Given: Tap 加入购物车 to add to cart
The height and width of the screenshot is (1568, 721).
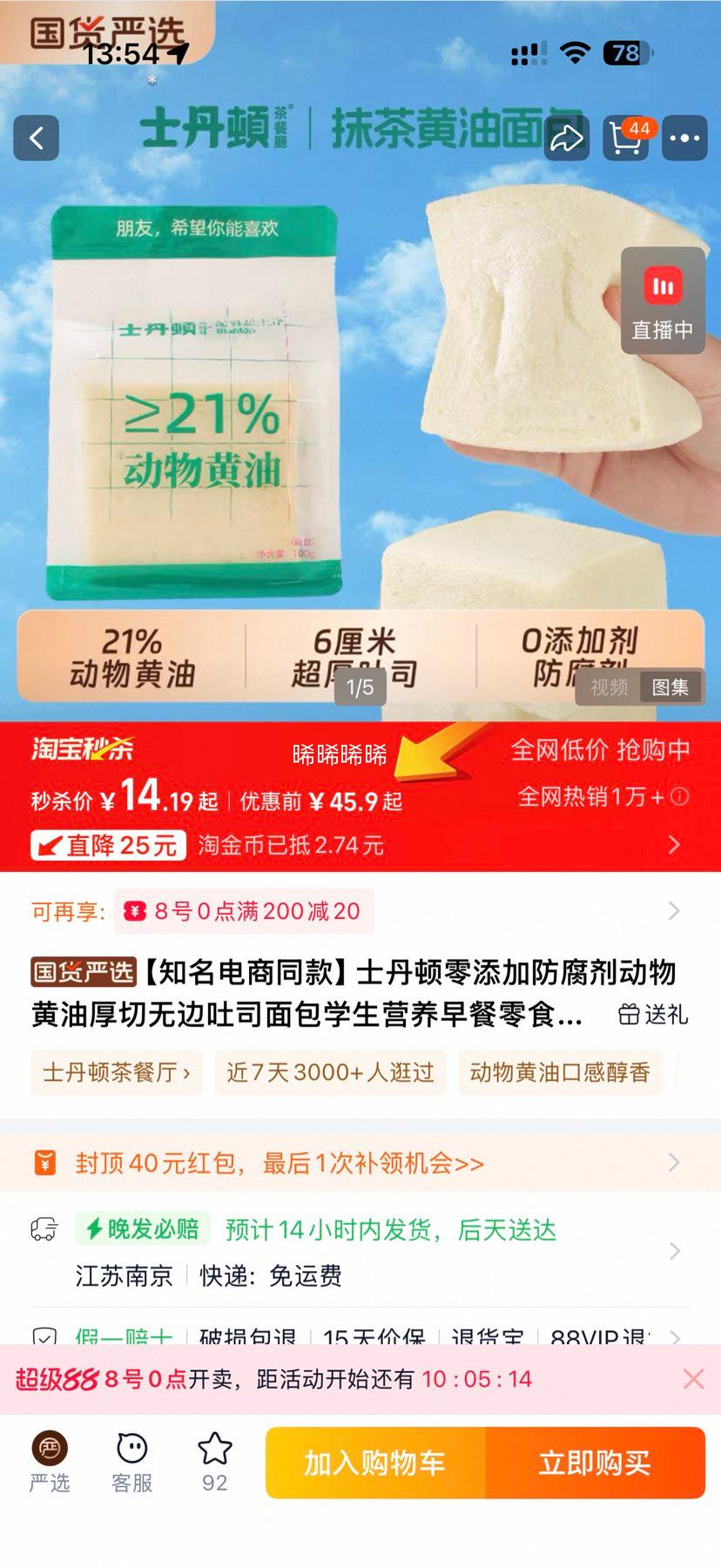Looking at the screenshot, I should point(375,1463).
